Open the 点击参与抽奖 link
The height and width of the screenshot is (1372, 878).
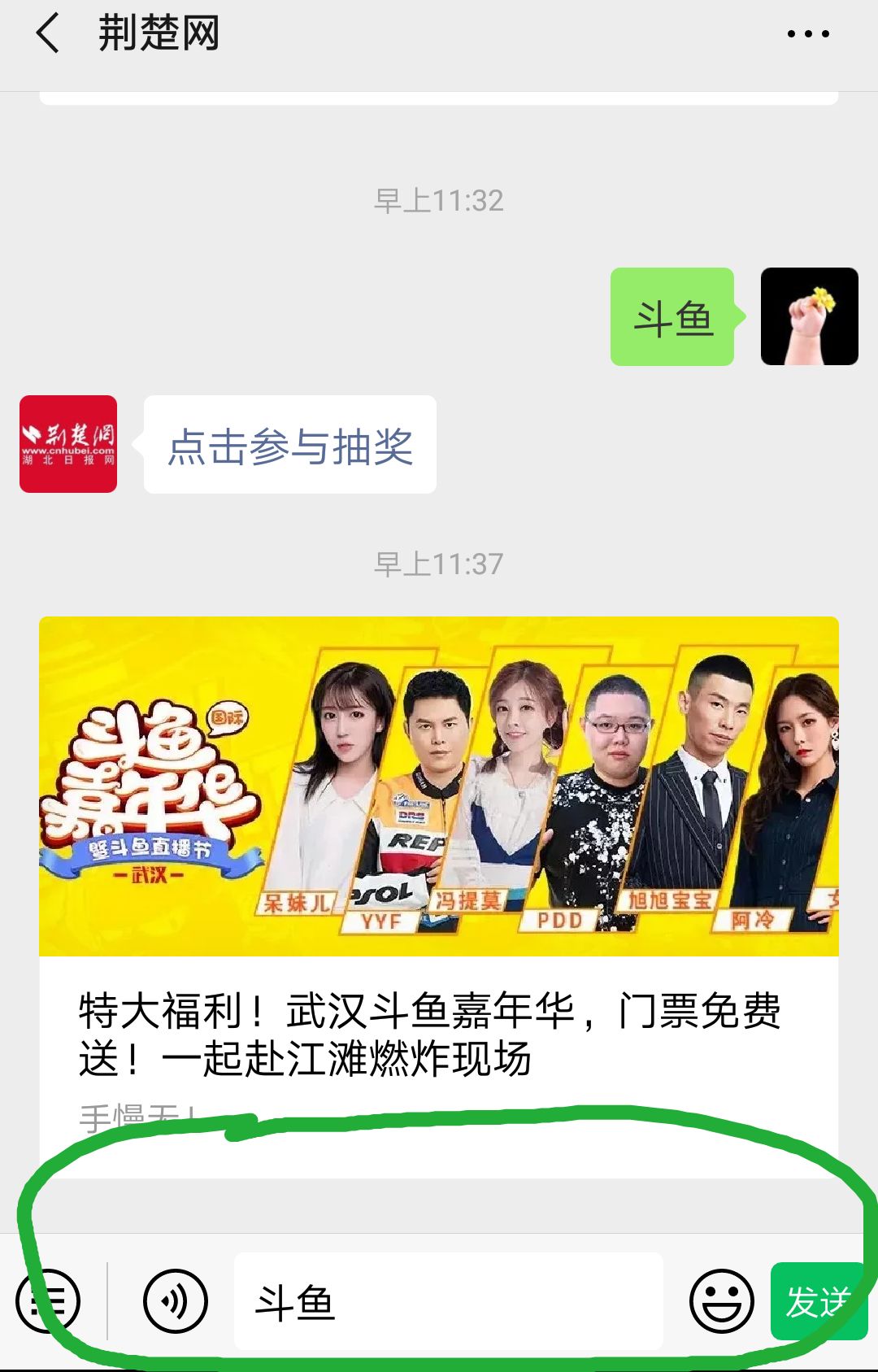[x=290, y=446]
